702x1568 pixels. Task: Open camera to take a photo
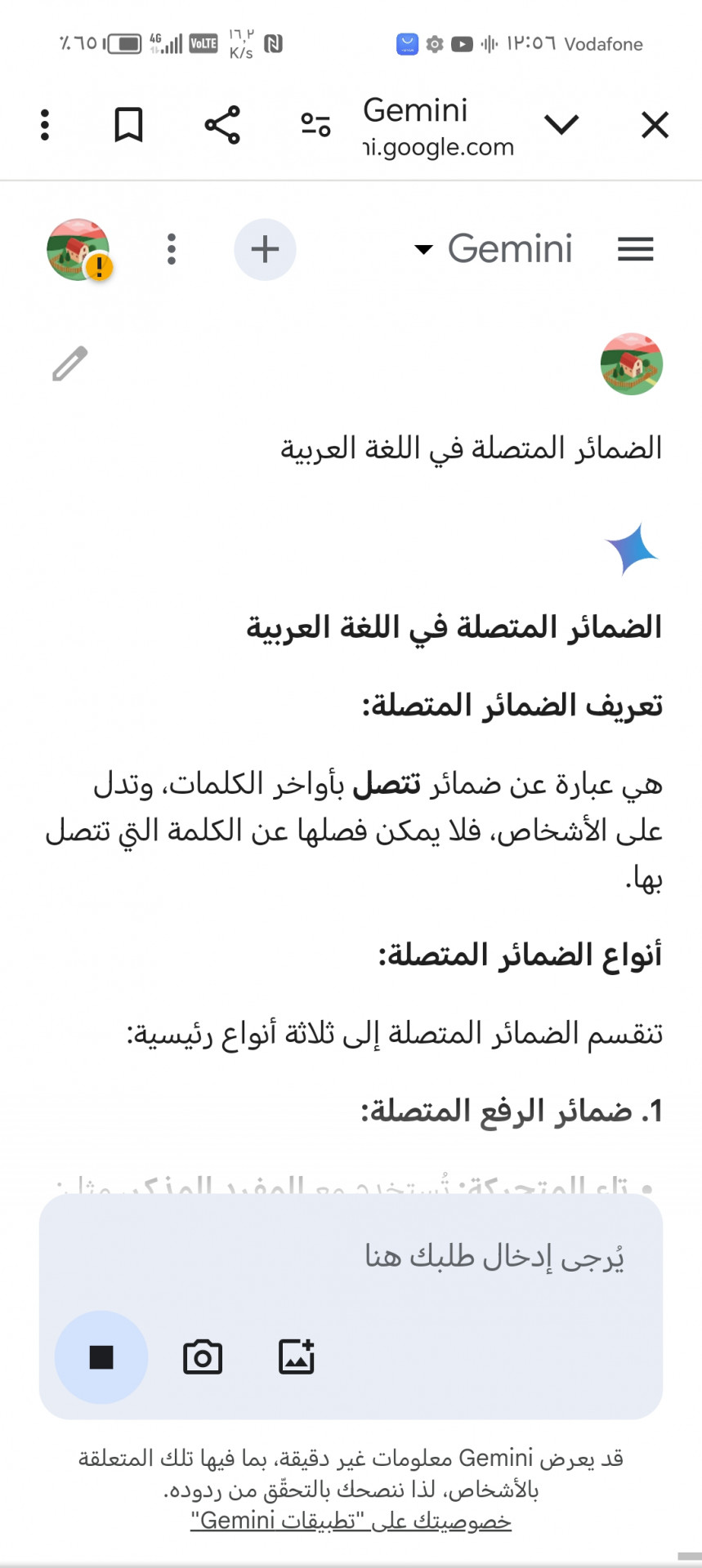203,1357
